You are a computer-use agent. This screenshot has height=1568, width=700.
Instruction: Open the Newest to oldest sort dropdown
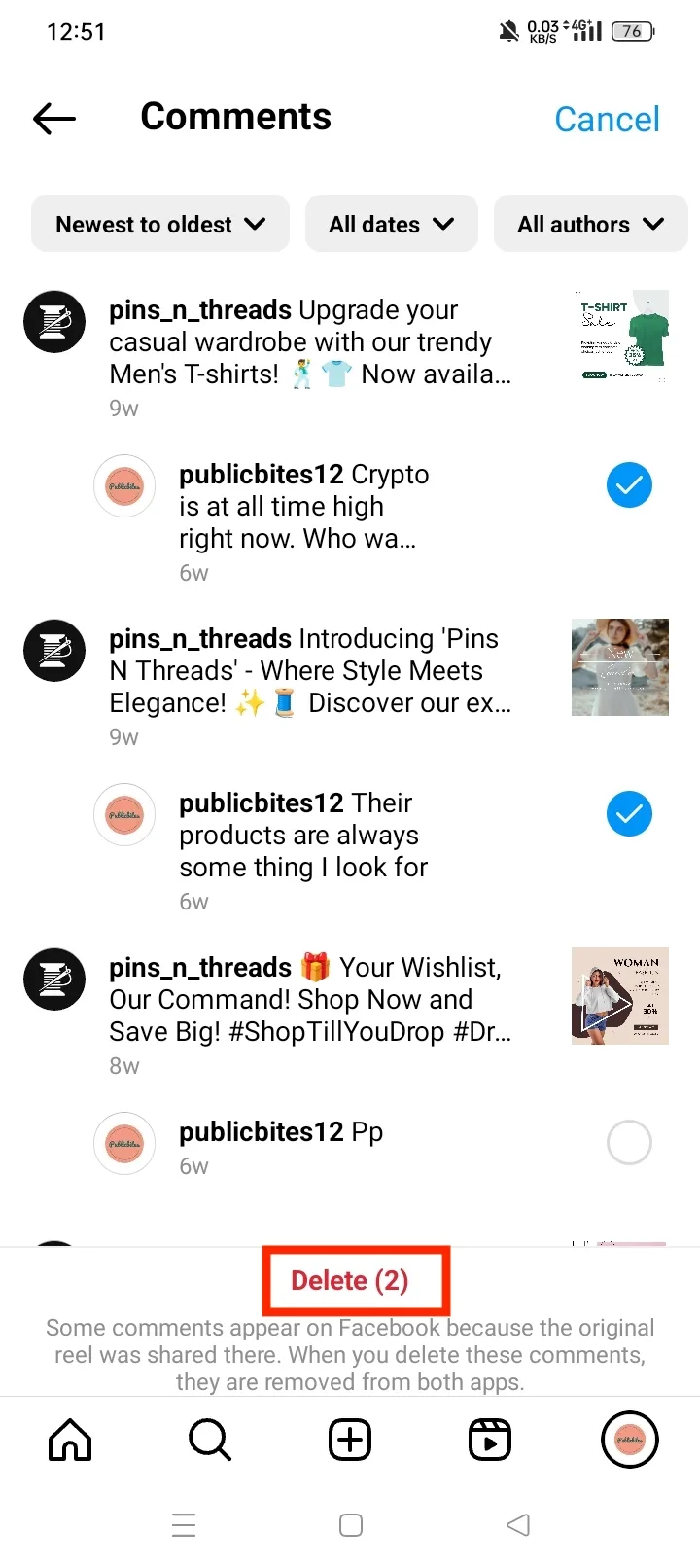pos(160,225)
